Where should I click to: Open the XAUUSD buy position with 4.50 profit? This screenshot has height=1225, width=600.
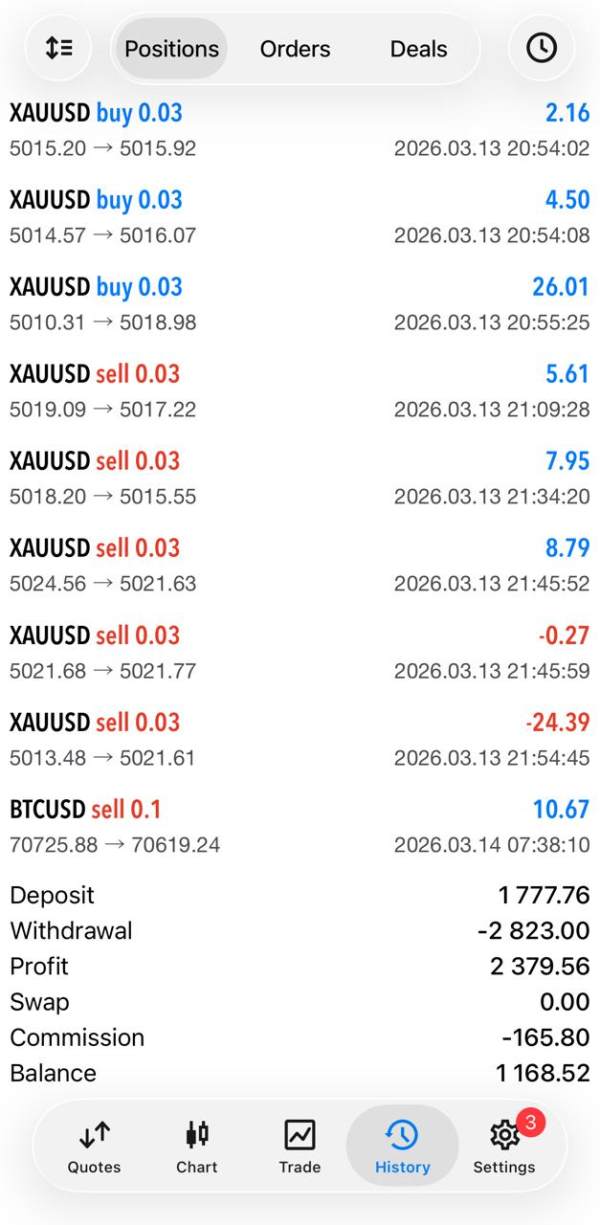300,217
